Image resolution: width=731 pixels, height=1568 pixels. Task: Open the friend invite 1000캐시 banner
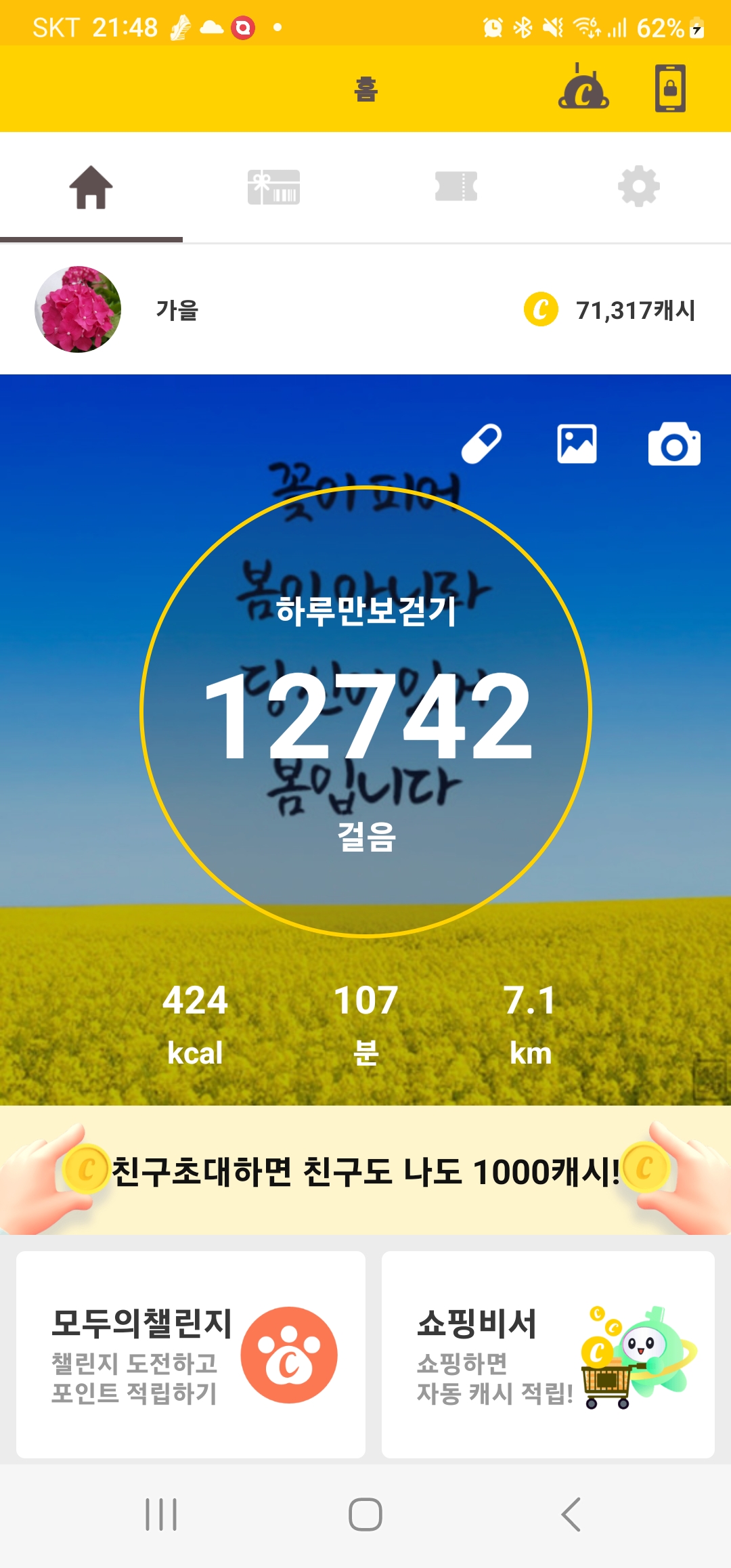point(365,1171)
